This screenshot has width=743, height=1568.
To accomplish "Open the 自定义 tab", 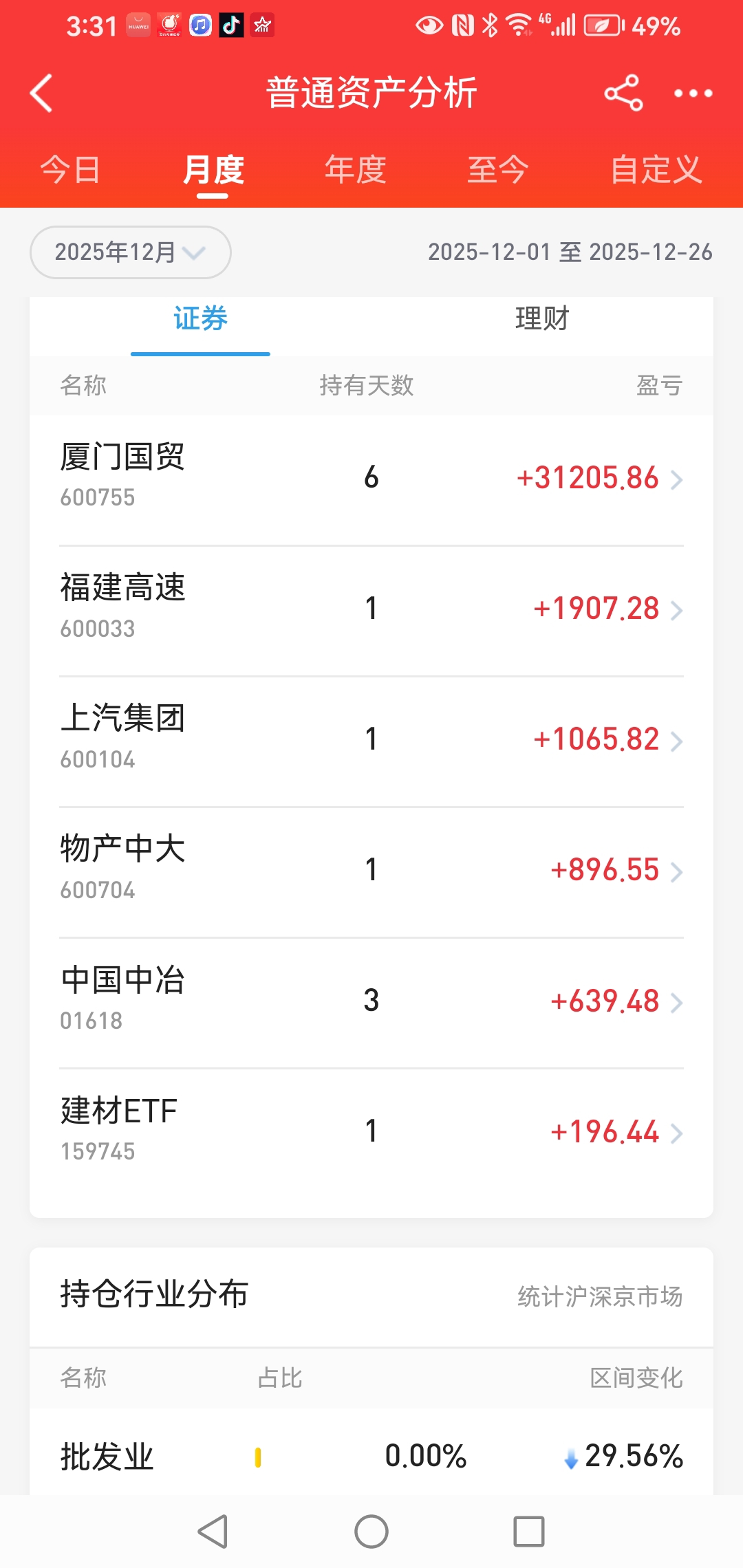I will 656,170.
